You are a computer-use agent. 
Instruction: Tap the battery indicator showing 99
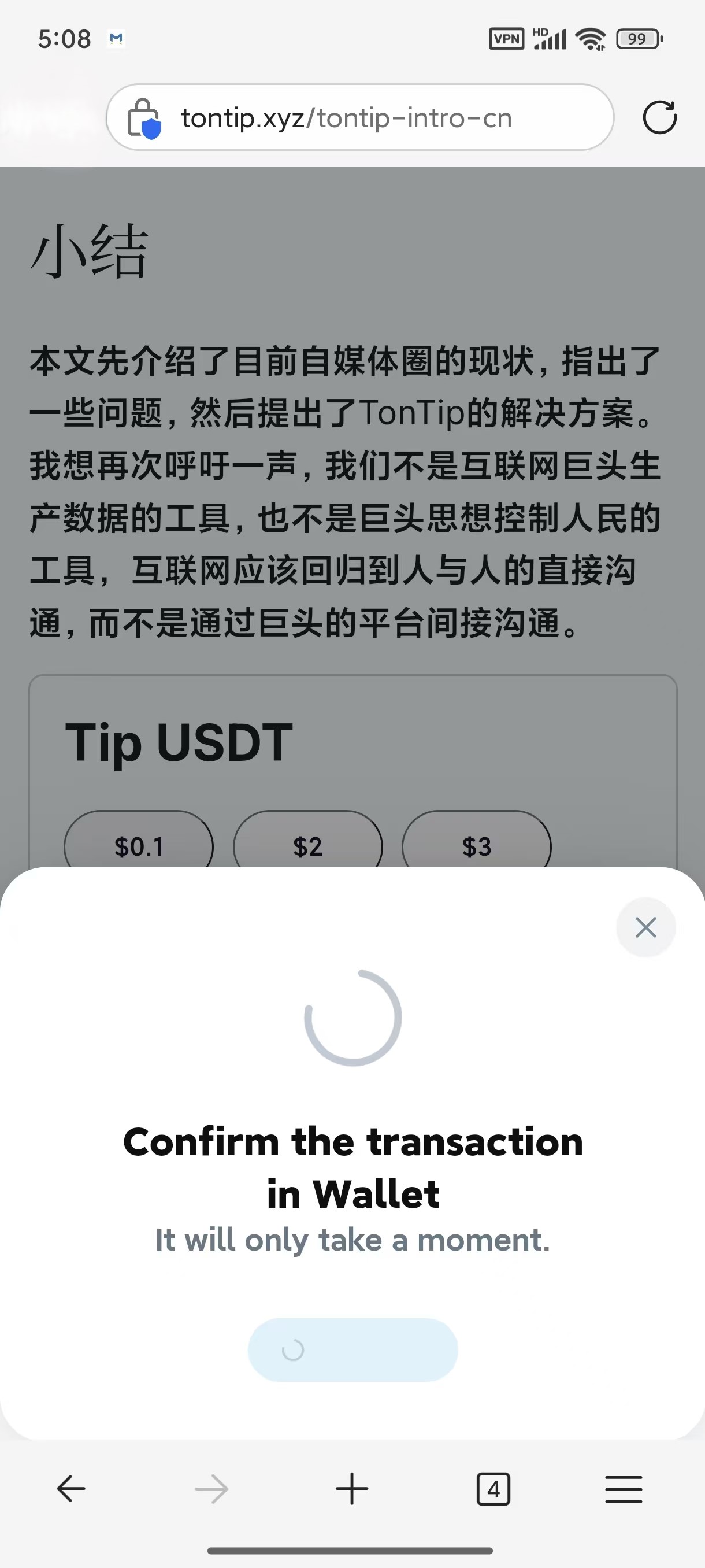[x=637, y=38]
